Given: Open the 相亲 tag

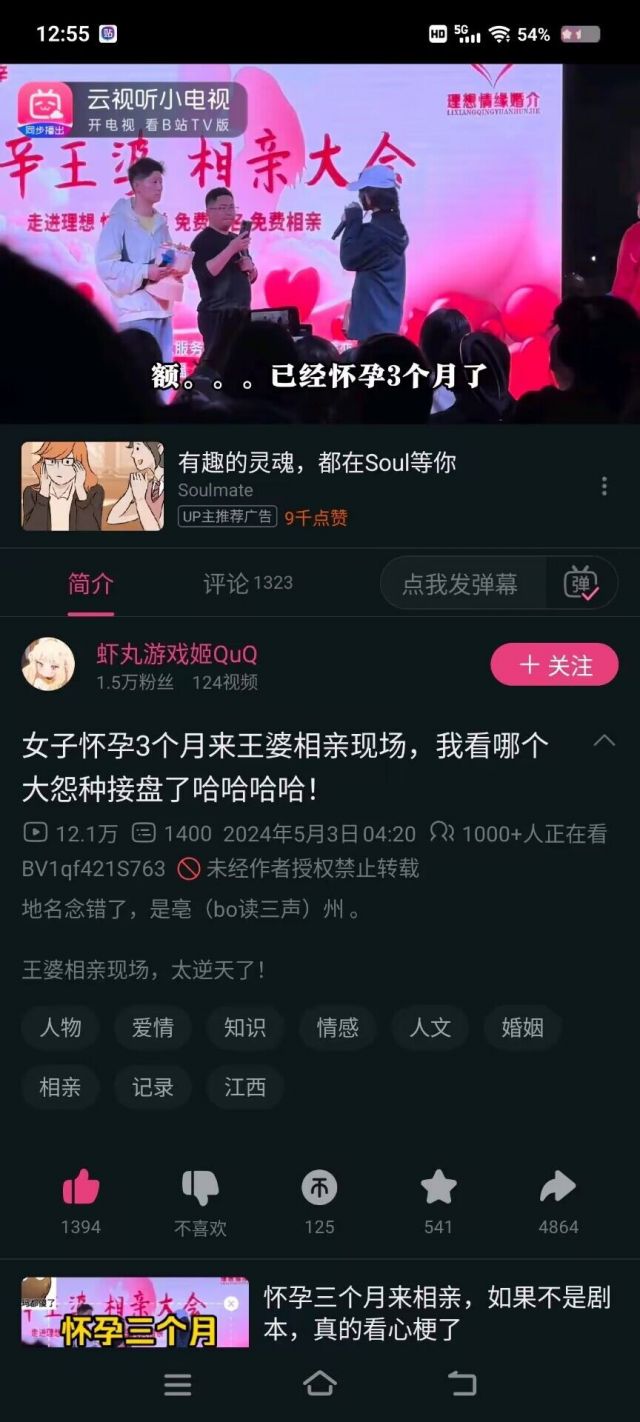Looking at the screenshot, I should click(x=60, y=1087).
